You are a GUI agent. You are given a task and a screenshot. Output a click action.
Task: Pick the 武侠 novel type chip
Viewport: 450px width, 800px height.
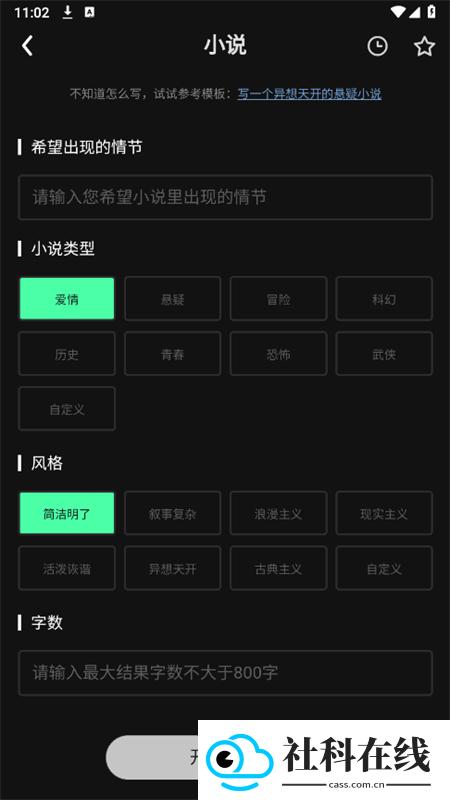[x=384, y=354]
